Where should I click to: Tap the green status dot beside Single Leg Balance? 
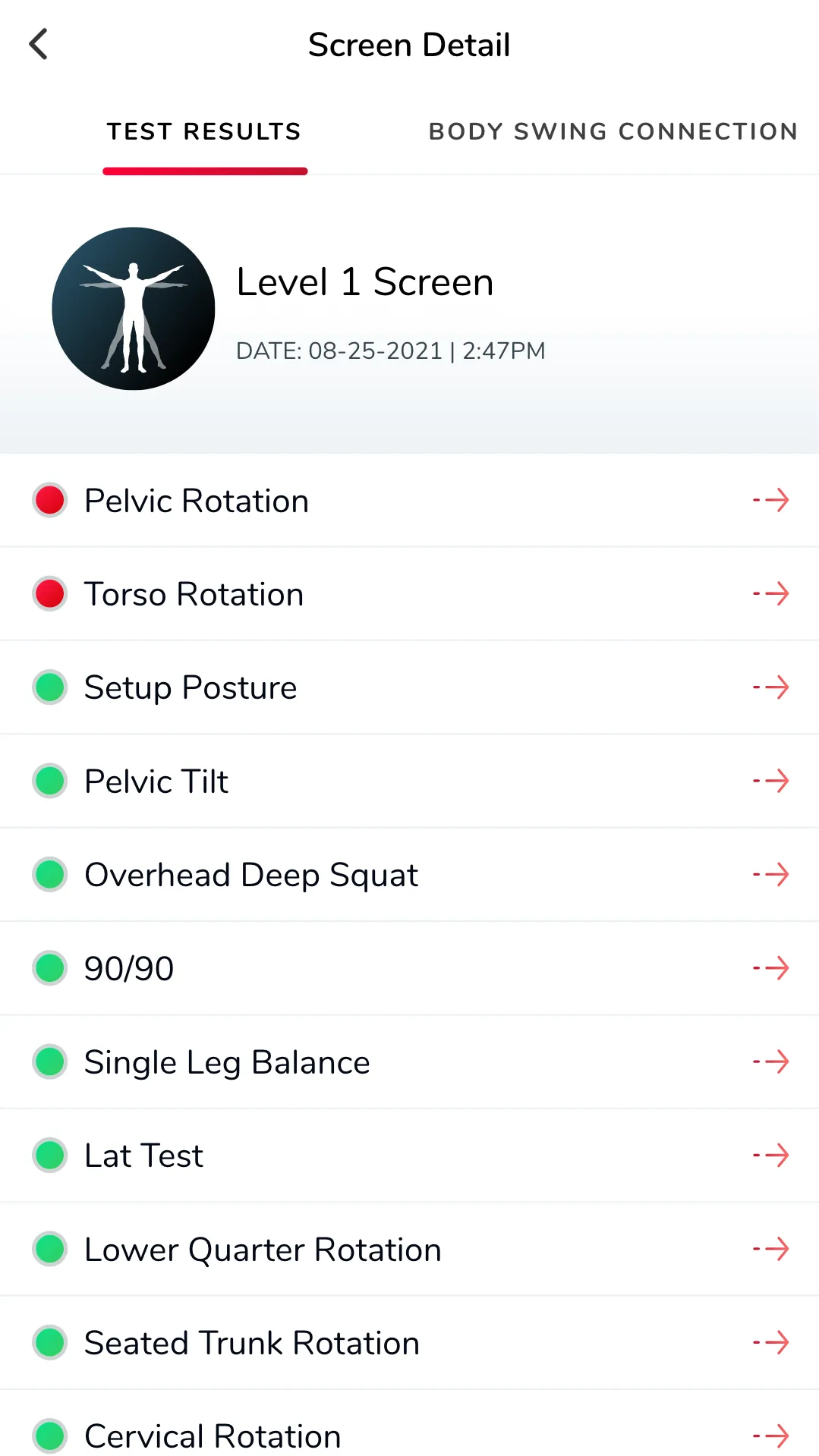49,1061
